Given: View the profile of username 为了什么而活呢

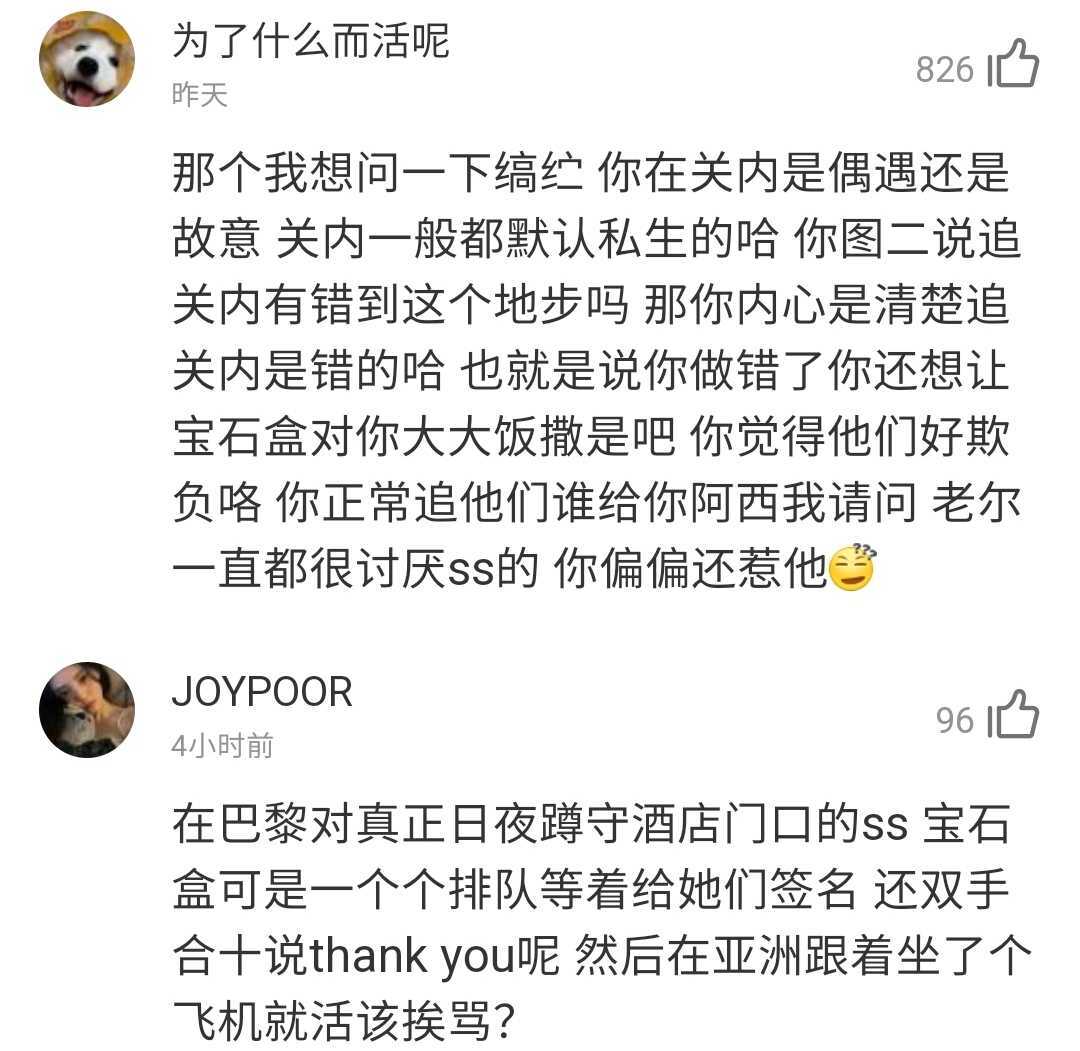Looking at the screenshot, I should point(311,42).
